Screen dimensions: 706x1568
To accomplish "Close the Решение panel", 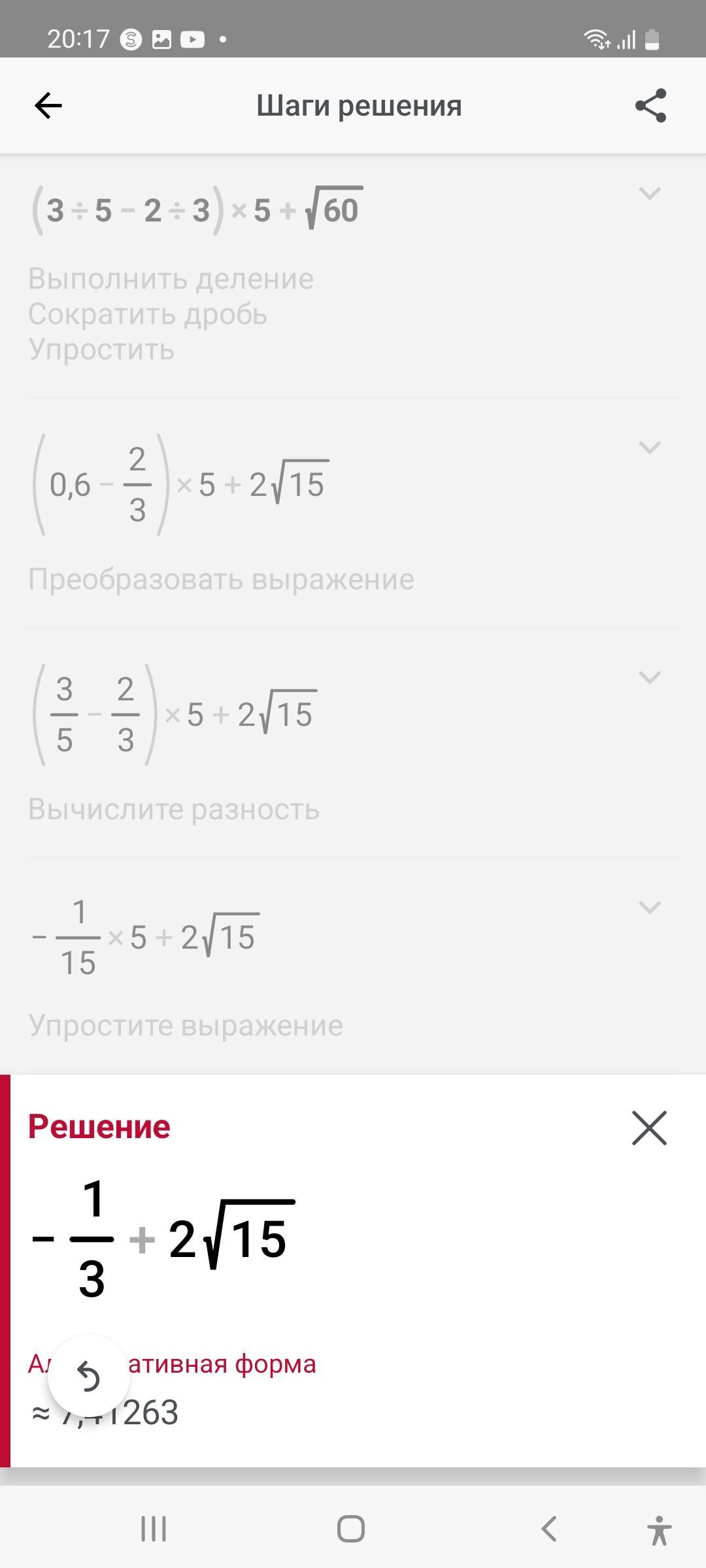I will pyautogui.click(x=649, y=1128).
